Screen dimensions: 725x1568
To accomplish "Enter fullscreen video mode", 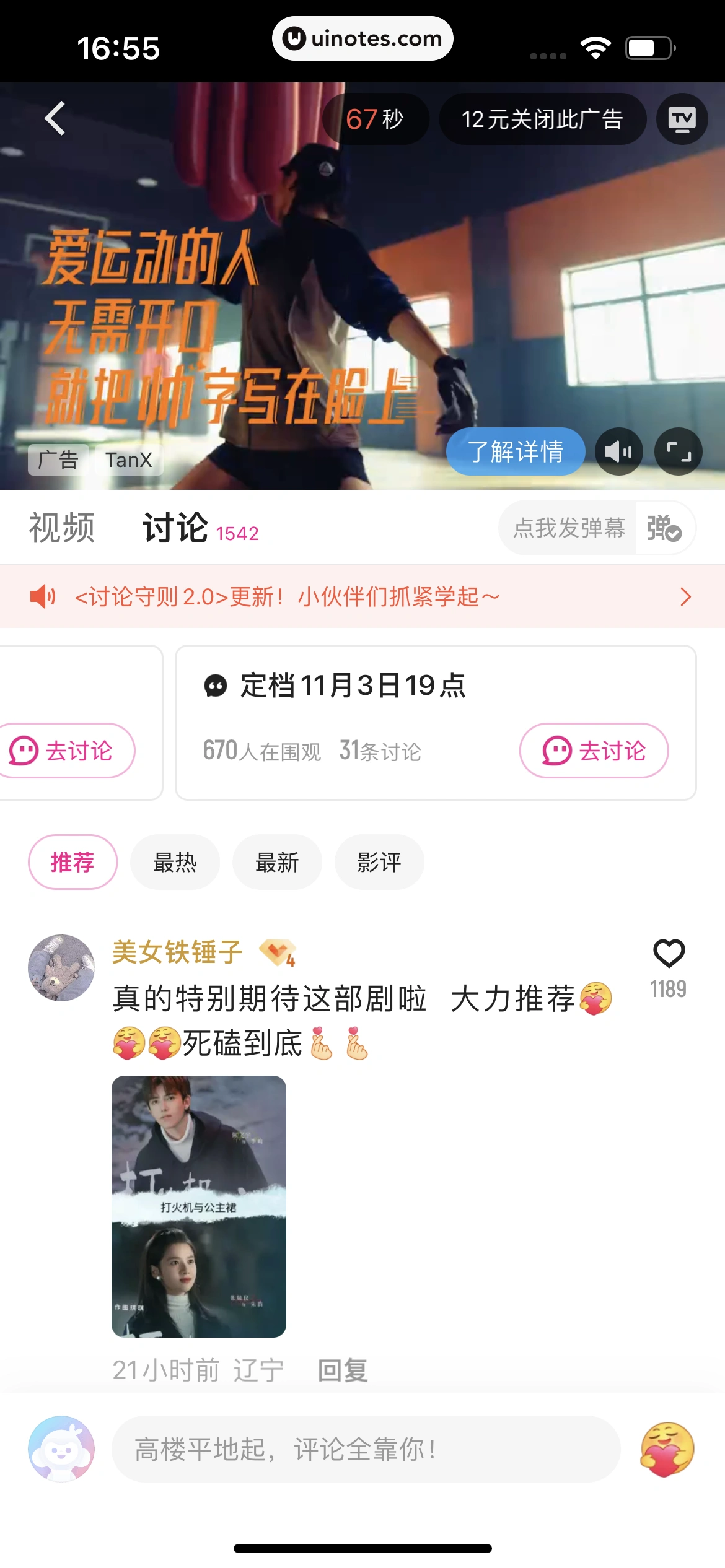I will point(679,451).
